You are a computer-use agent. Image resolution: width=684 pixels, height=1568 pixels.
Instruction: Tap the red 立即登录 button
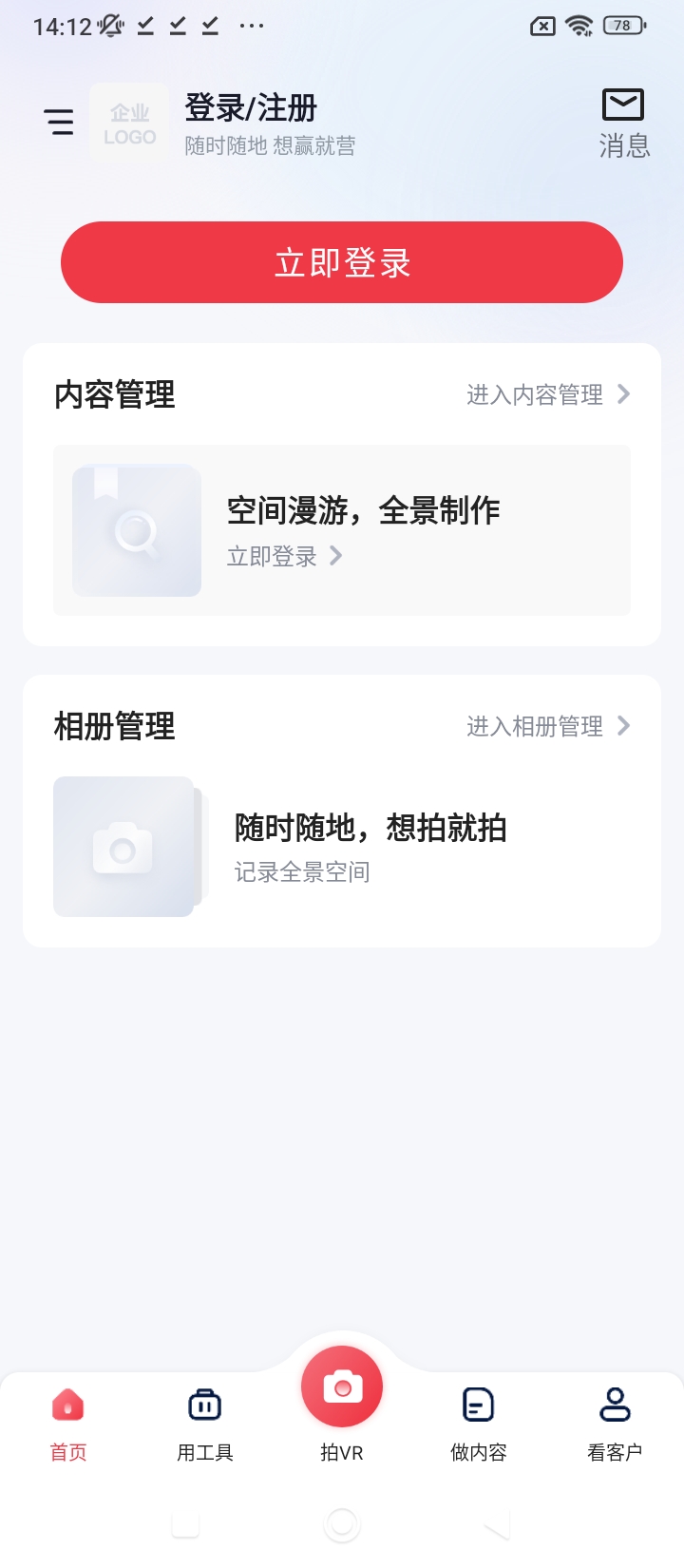pyautogui.click(x=342, y=262)
